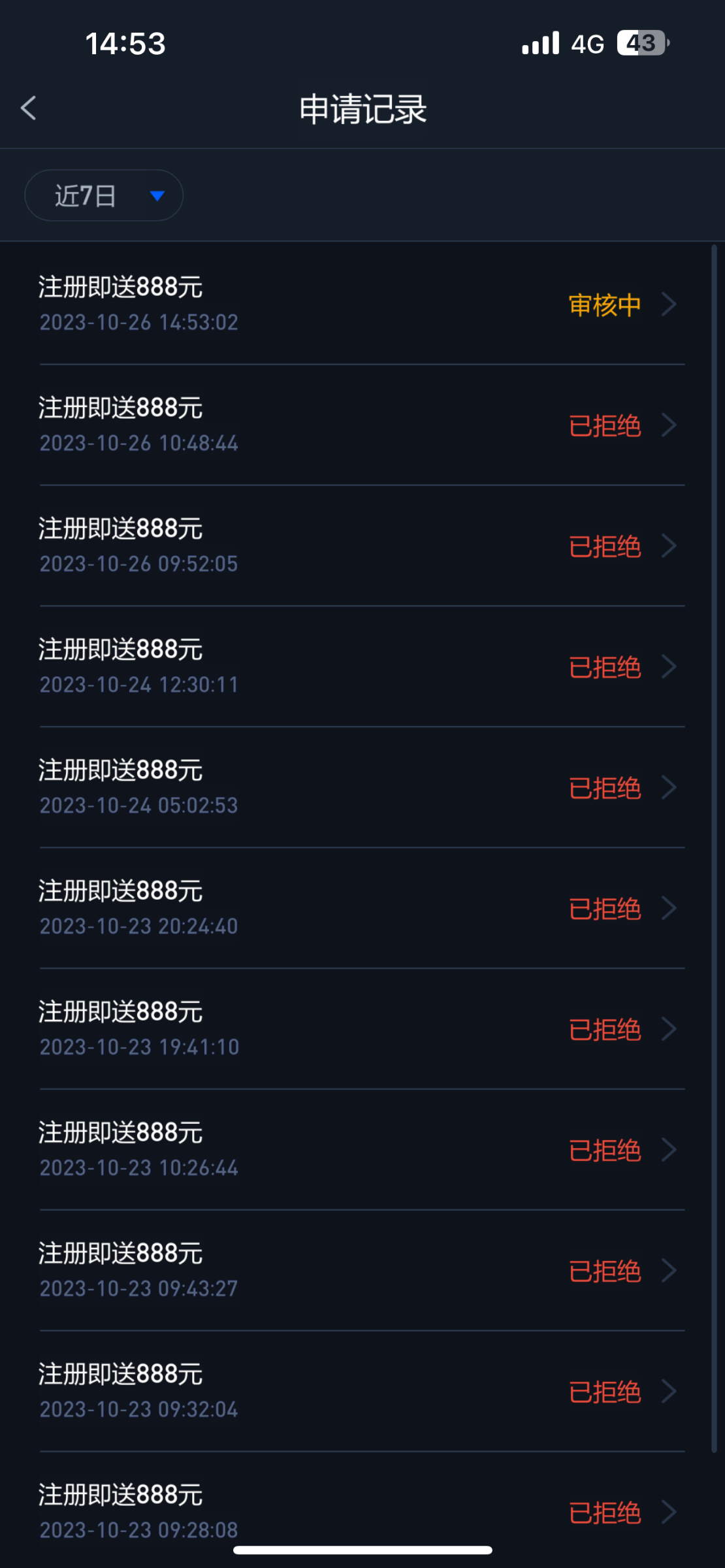
Task: Open the record from 2023-10-23 20:24:40
Action: pos(362,909)
